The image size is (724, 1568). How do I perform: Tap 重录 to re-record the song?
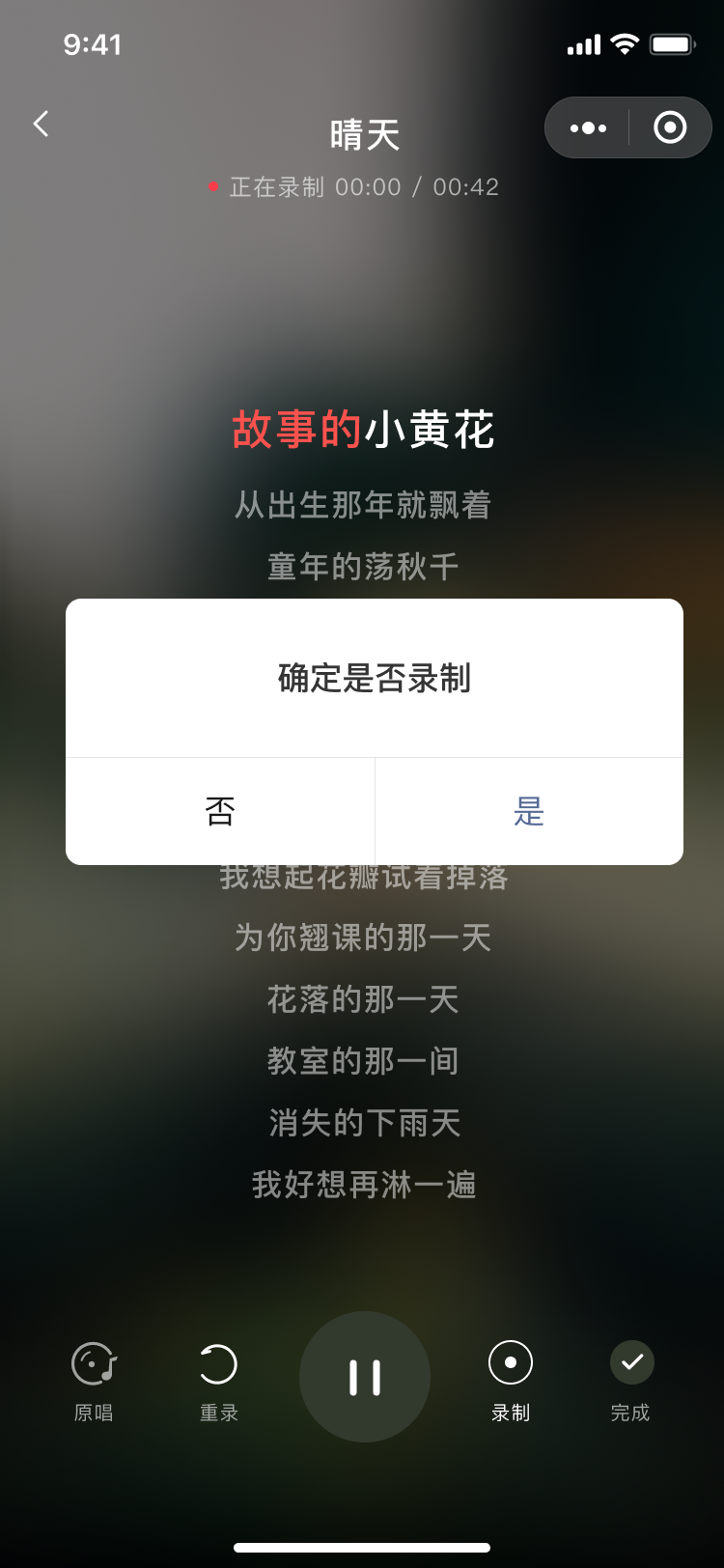(x=218, y=1383)
